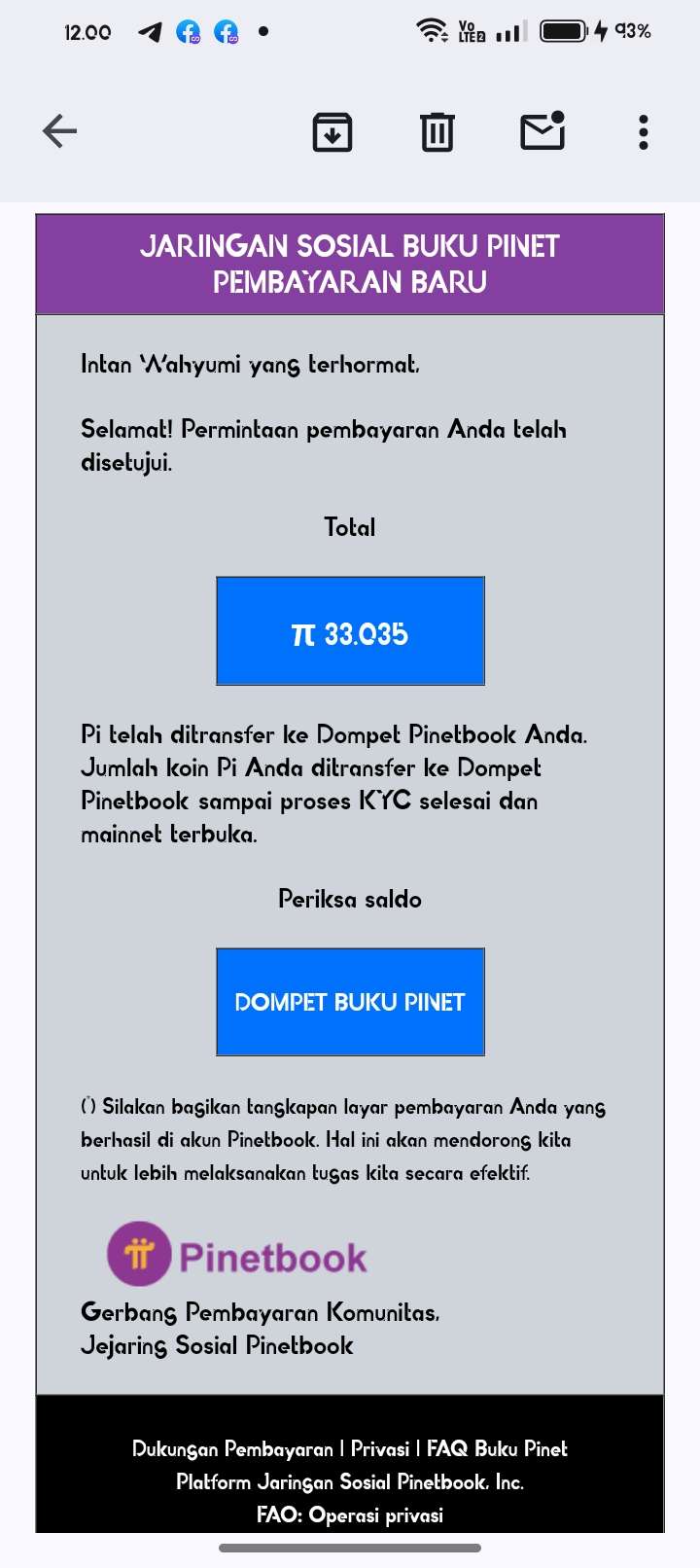Open the FAQ Buku Pinet link

click(x=497, y=1449)
